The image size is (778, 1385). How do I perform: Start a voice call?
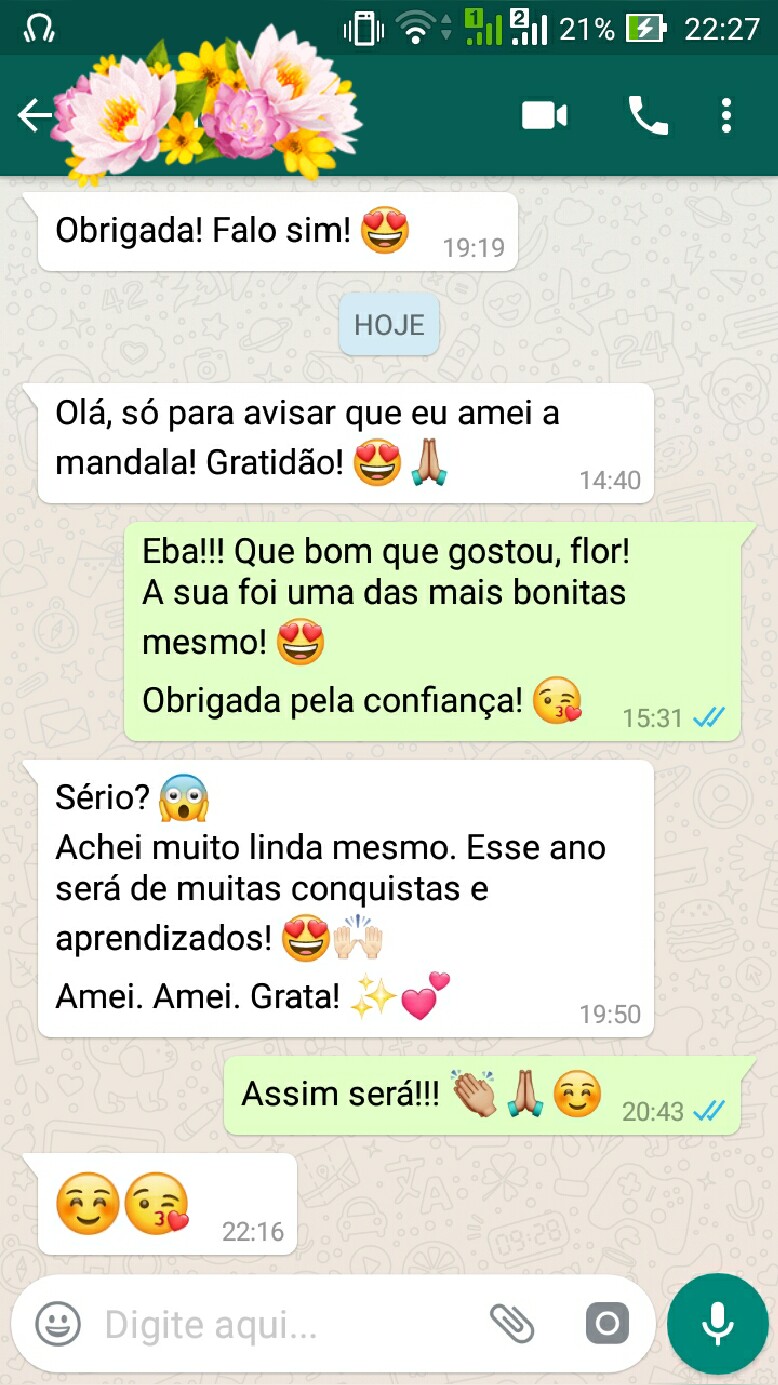647,116
